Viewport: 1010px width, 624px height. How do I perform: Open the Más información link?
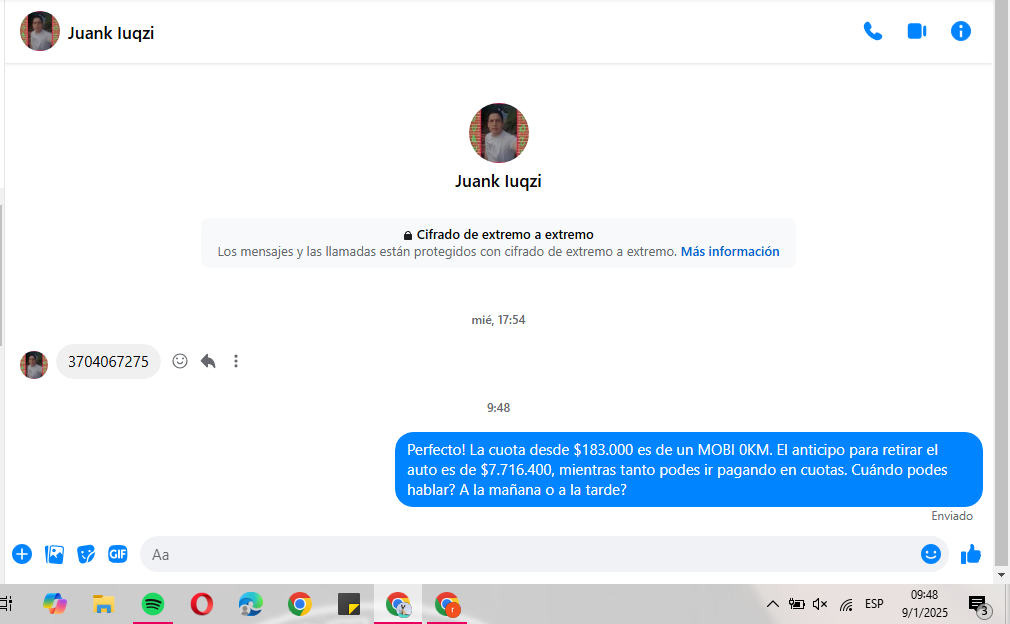(730, 252)
